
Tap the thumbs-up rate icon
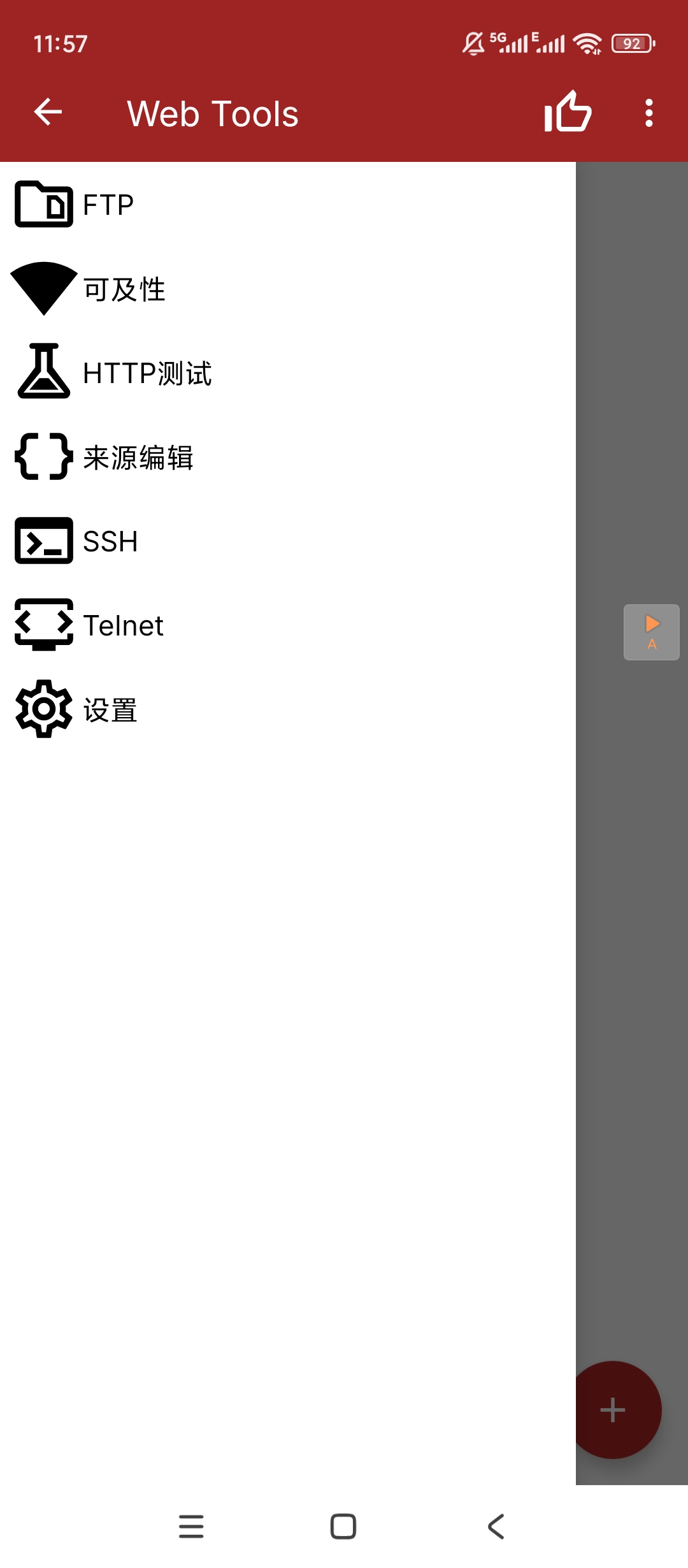point(567,112)
